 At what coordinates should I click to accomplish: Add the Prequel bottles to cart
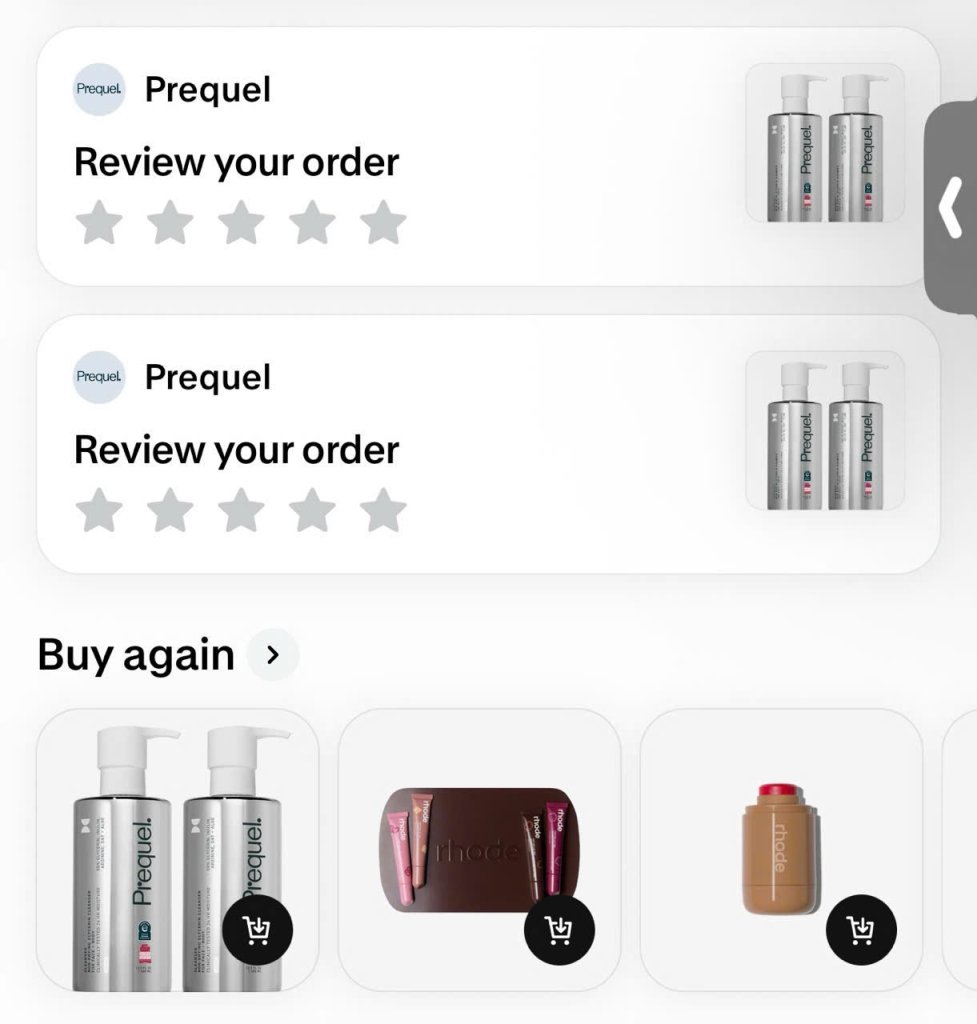click(257, 931)
